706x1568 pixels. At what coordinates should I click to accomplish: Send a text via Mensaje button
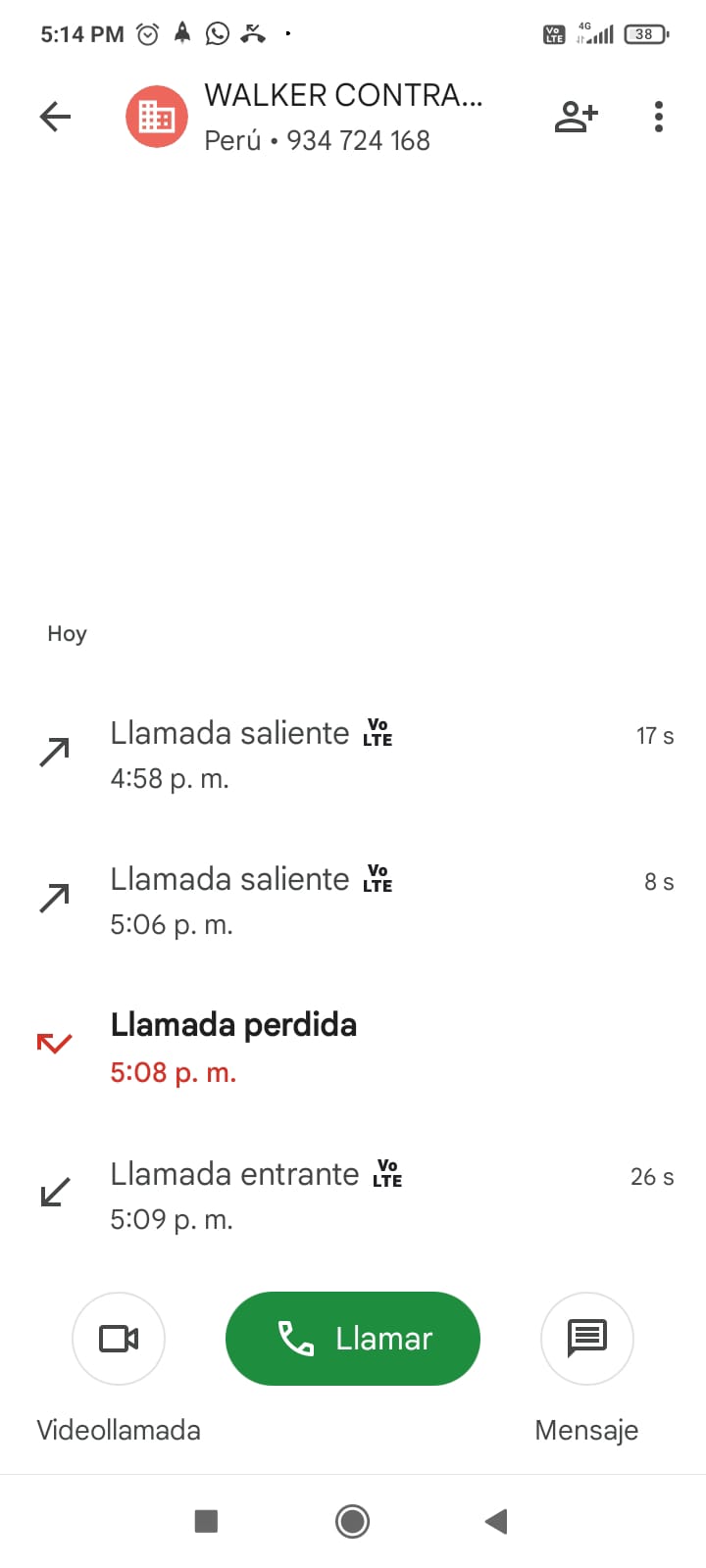(x=587, y=1338)
